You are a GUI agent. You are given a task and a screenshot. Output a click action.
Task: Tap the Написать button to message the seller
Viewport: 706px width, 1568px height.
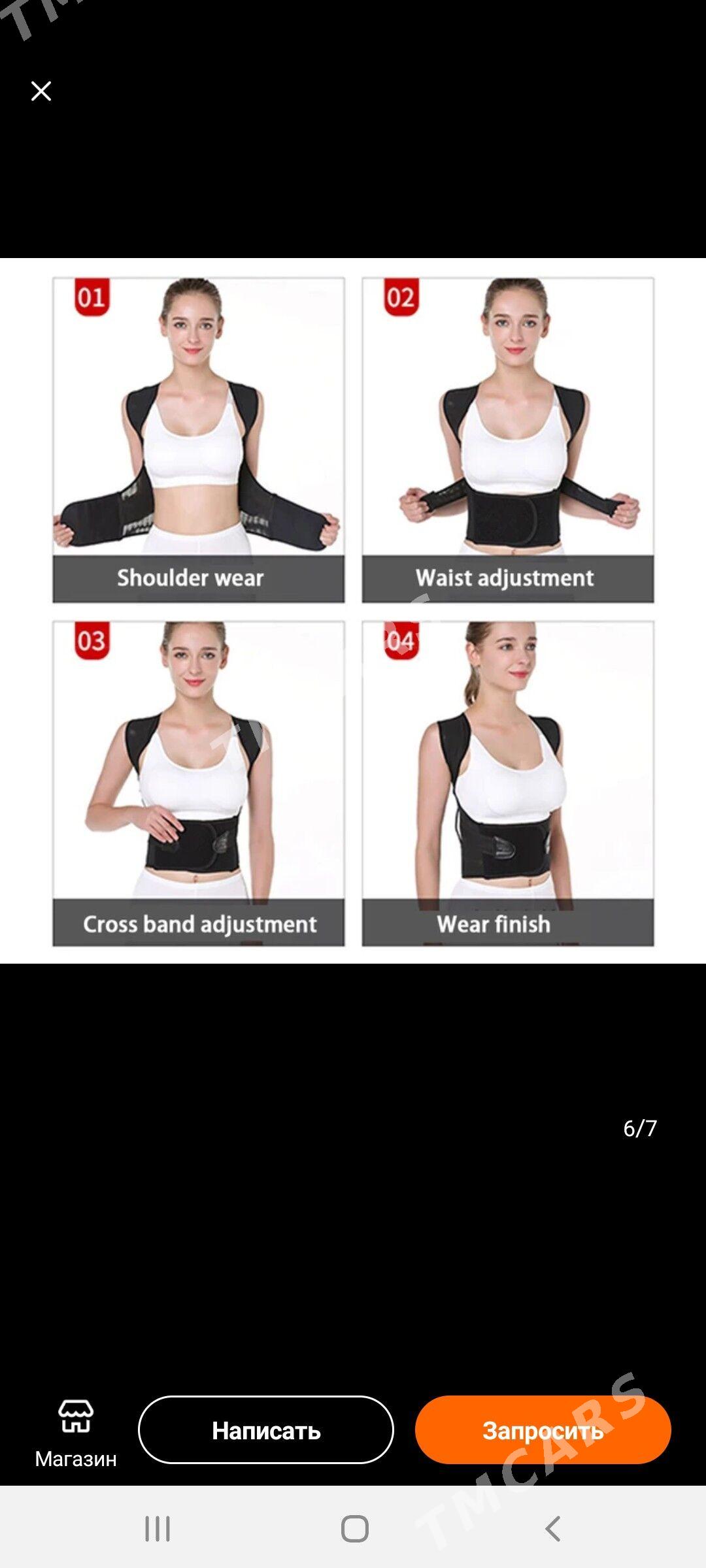[x=266, y=1430]
